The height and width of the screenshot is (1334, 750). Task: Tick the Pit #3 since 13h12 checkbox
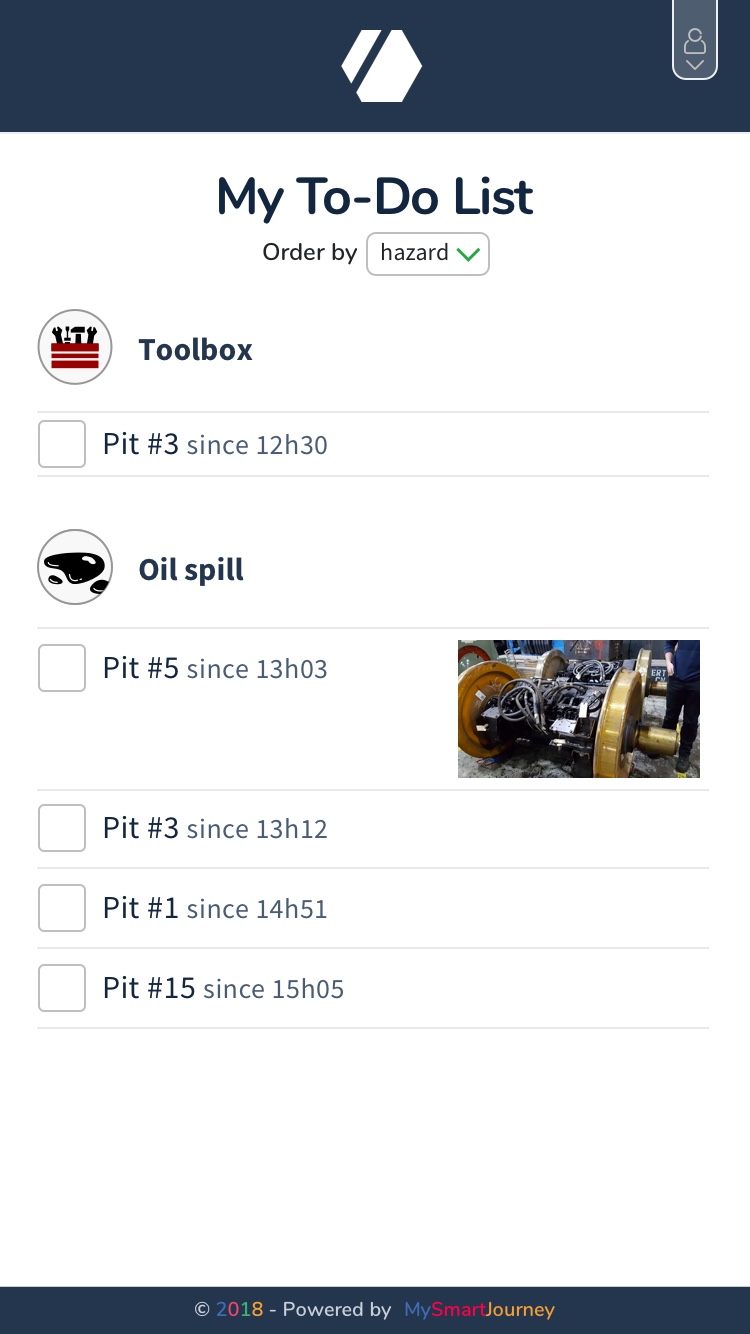[62, 828]
